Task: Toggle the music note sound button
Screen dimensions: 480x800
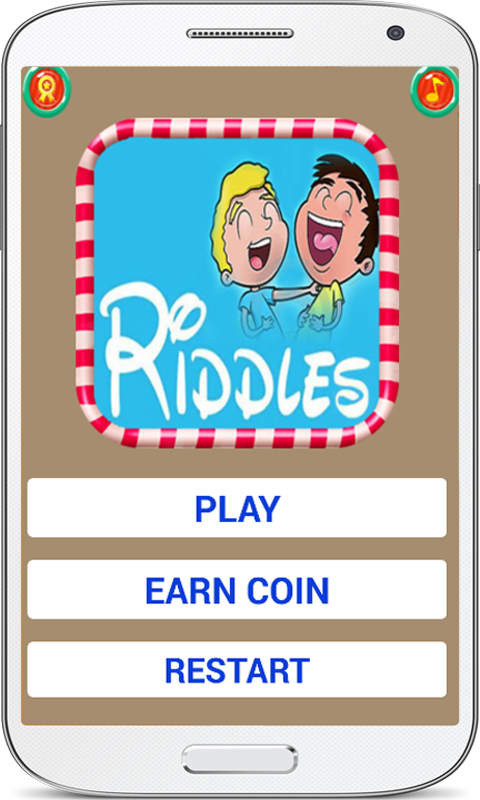Action: pos(434,91)
